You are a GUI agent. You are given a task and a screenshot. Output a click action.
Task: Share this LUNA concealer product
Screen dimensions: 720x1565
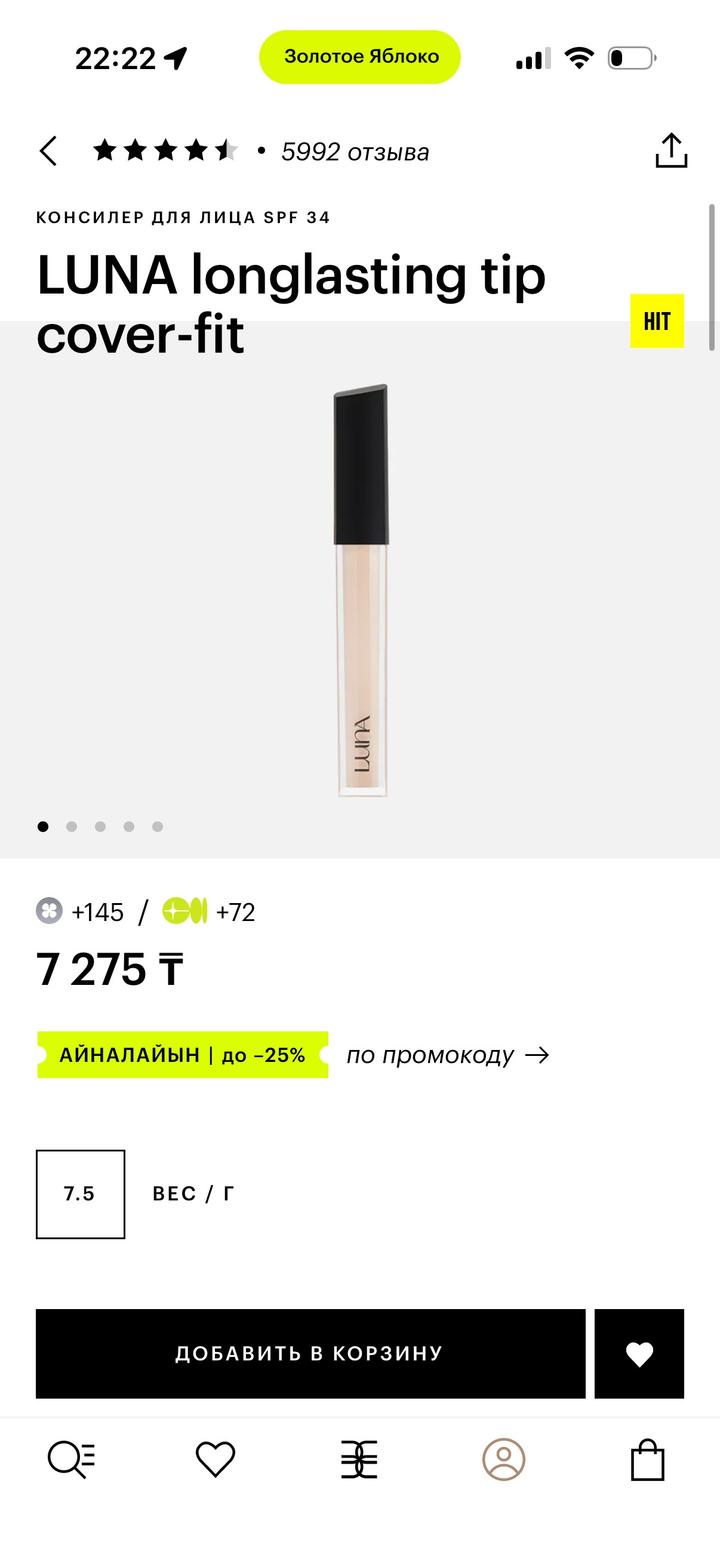671,151
